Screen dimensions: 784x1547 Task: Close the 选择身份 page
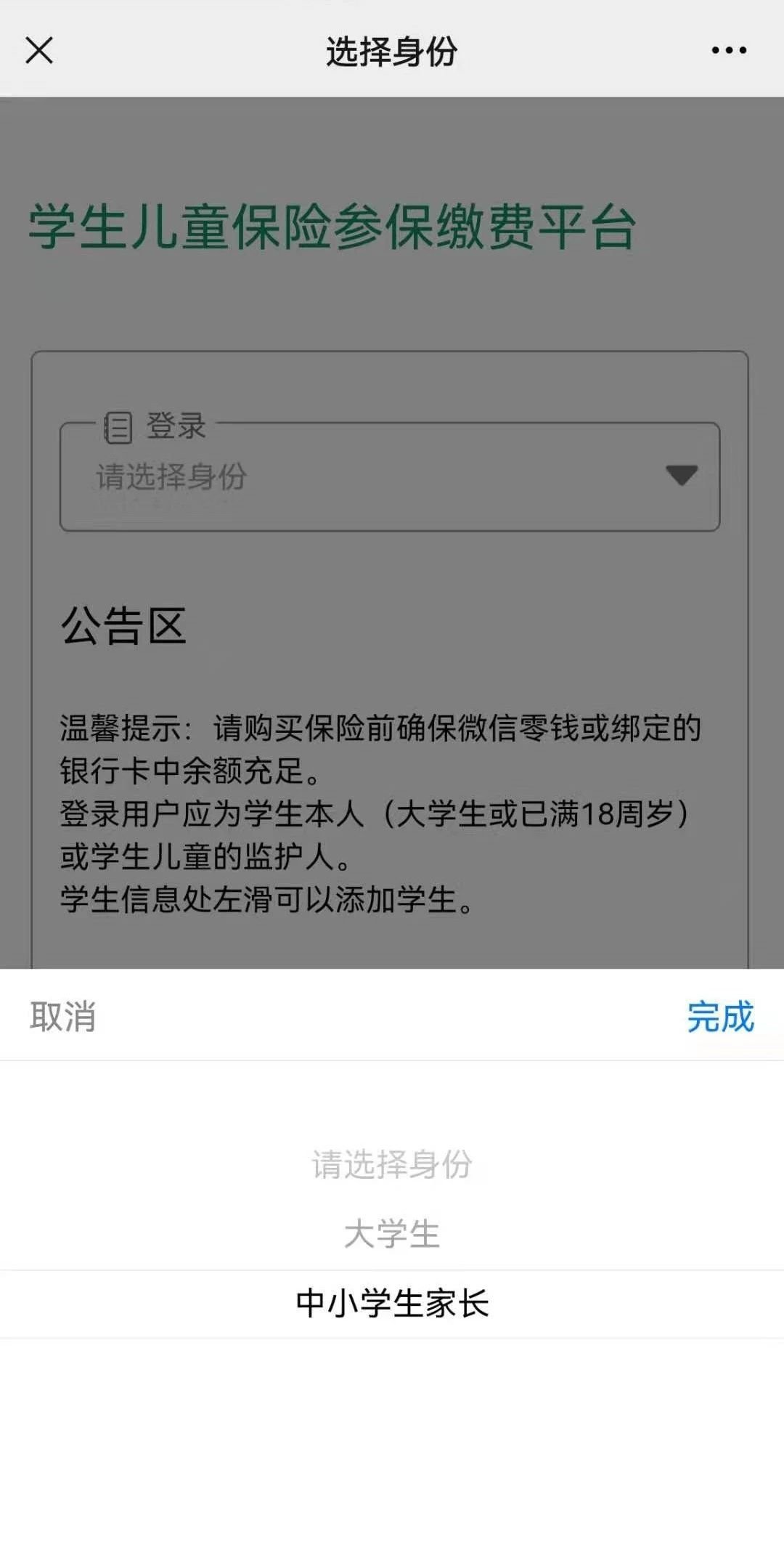coord(39,51)
